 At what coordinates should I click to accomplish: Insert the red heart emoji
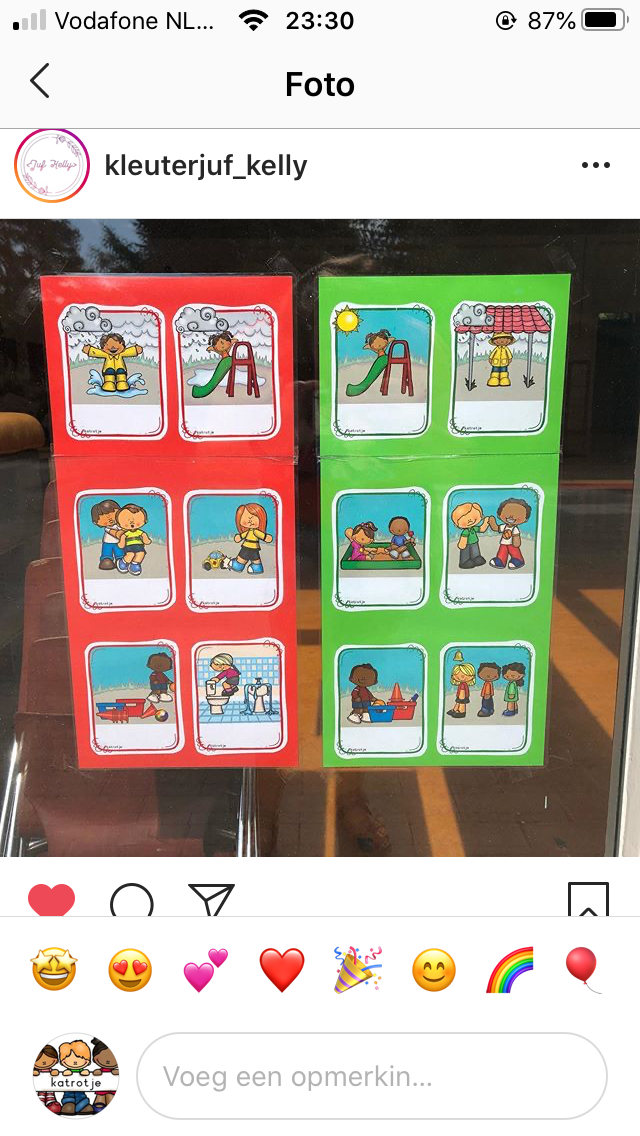pyautogui.click(x=281, y=969)
